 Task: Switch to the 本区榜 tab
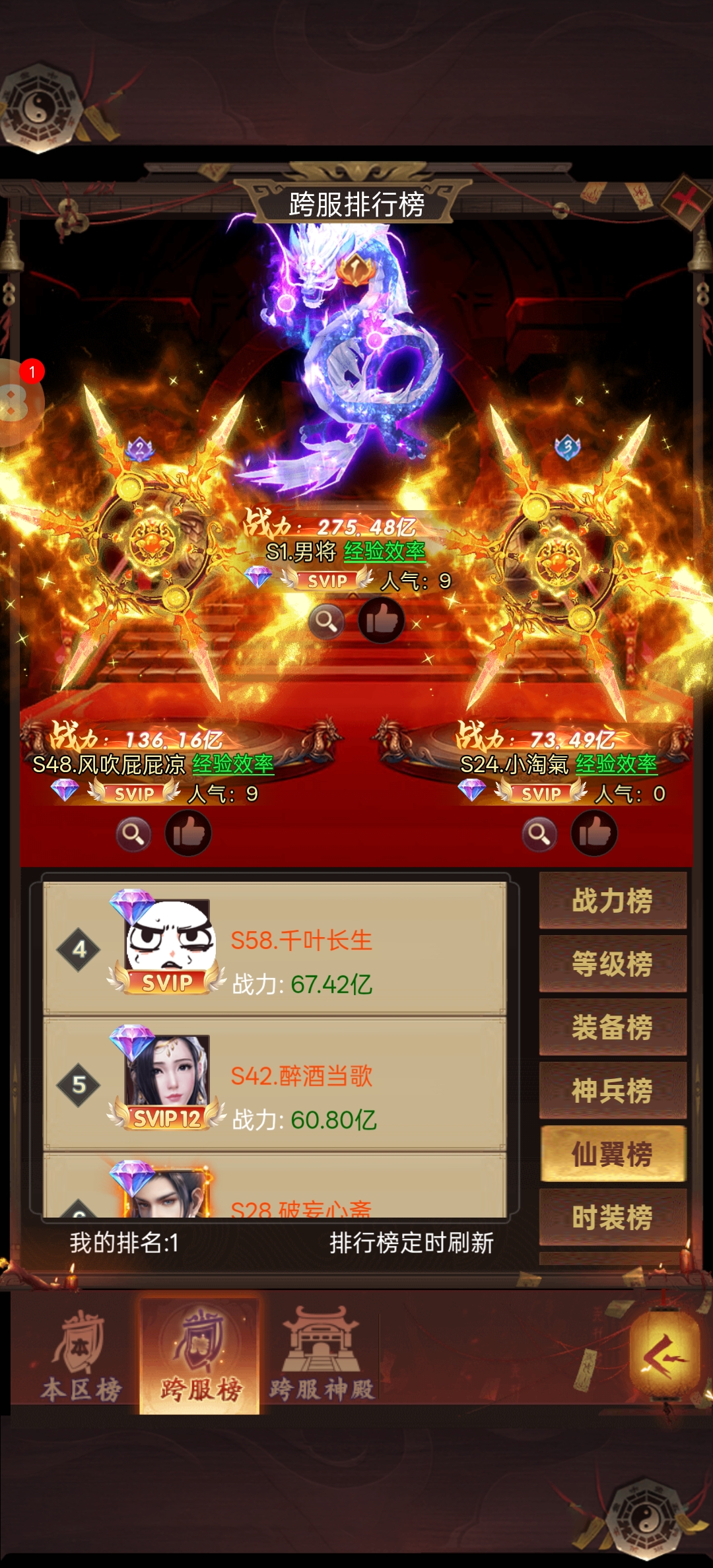tap(81, 1357)
